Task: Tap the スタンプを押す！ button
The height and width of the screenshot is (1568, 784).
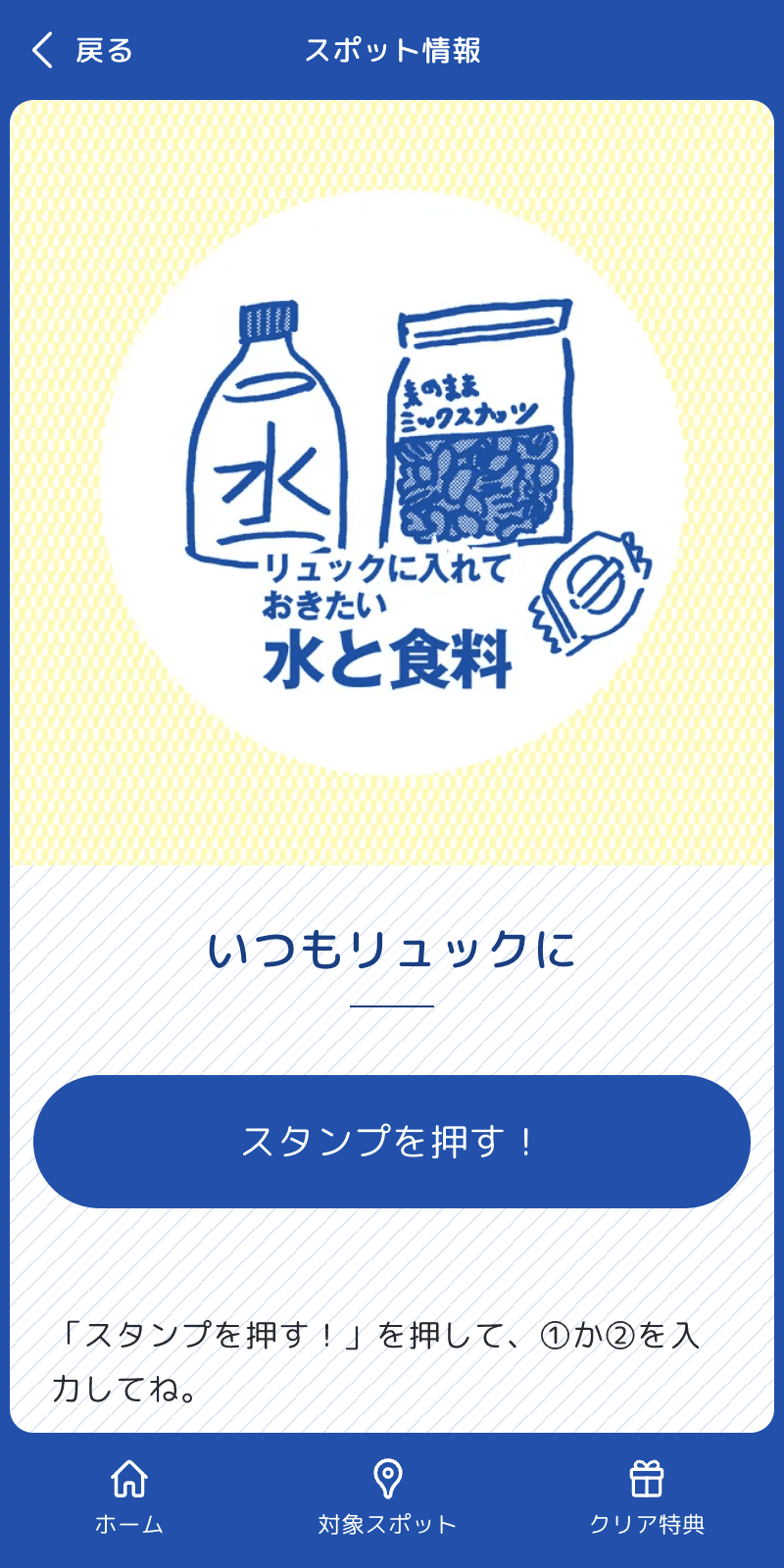Action: 392,1142
